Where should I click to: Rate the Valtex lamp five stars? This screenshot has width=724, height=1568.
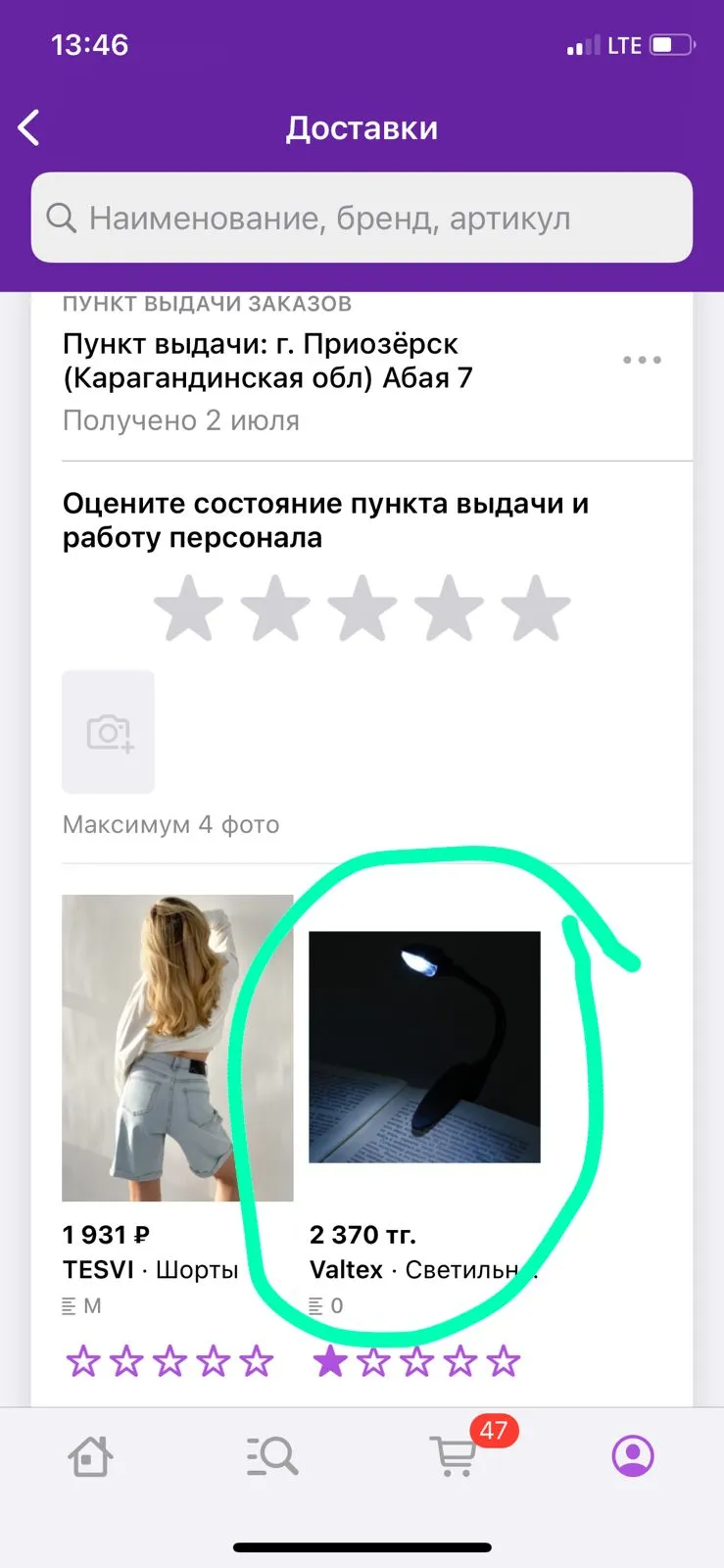pyautogui.click(x=504, y=1360)
